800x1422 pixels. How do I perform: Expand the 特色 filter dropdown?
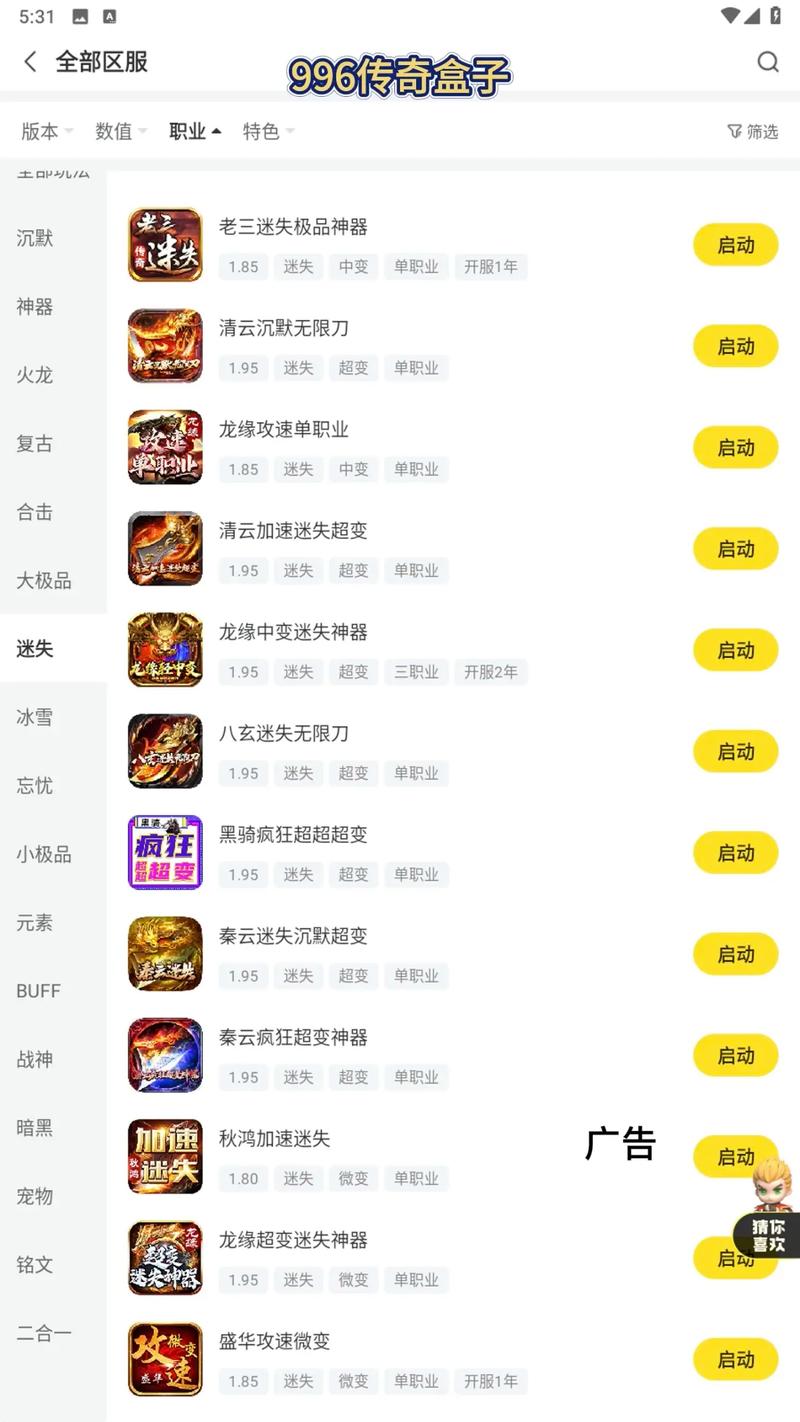[268, 131]
